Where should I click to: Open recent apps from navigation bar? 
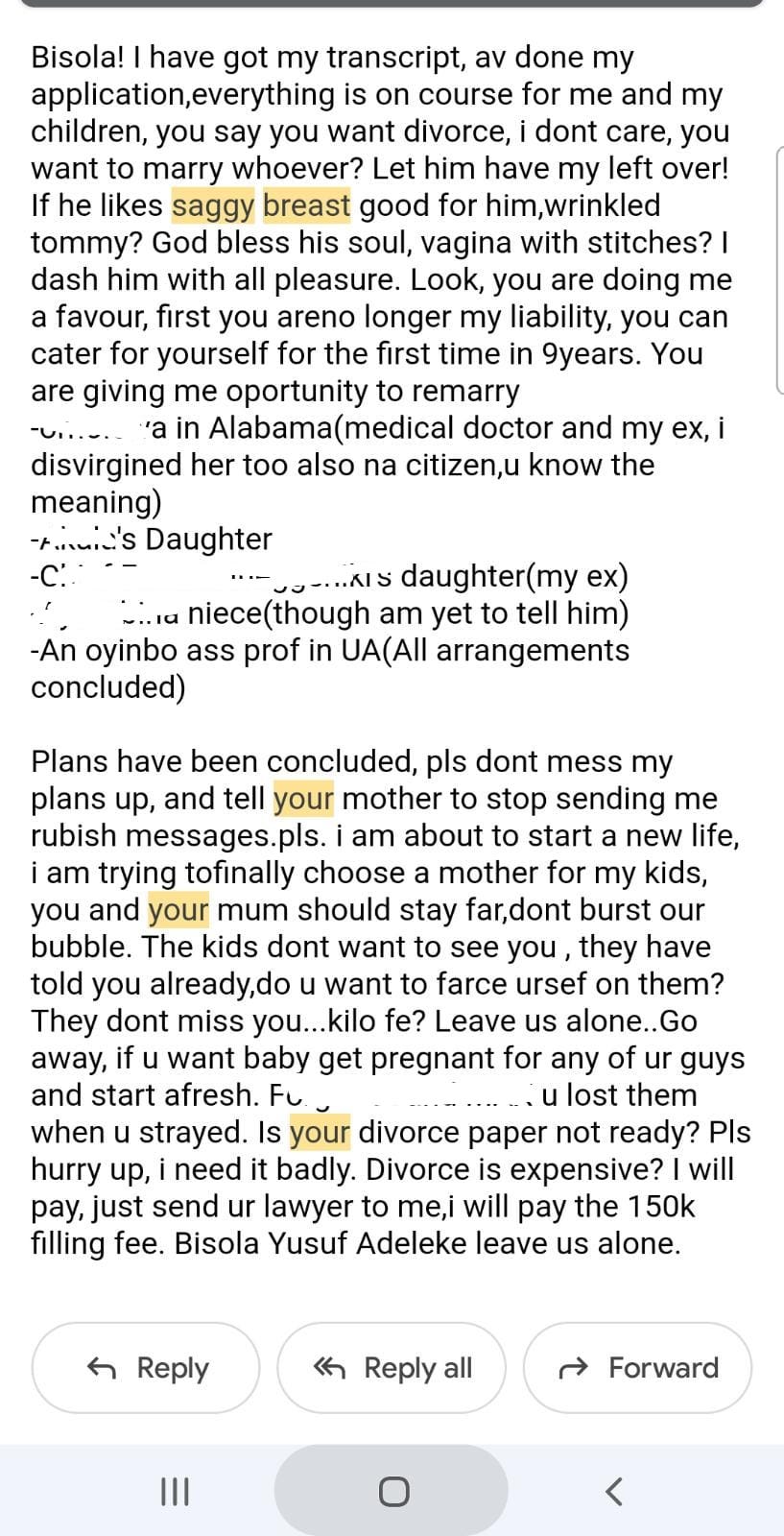[174, 1491]
